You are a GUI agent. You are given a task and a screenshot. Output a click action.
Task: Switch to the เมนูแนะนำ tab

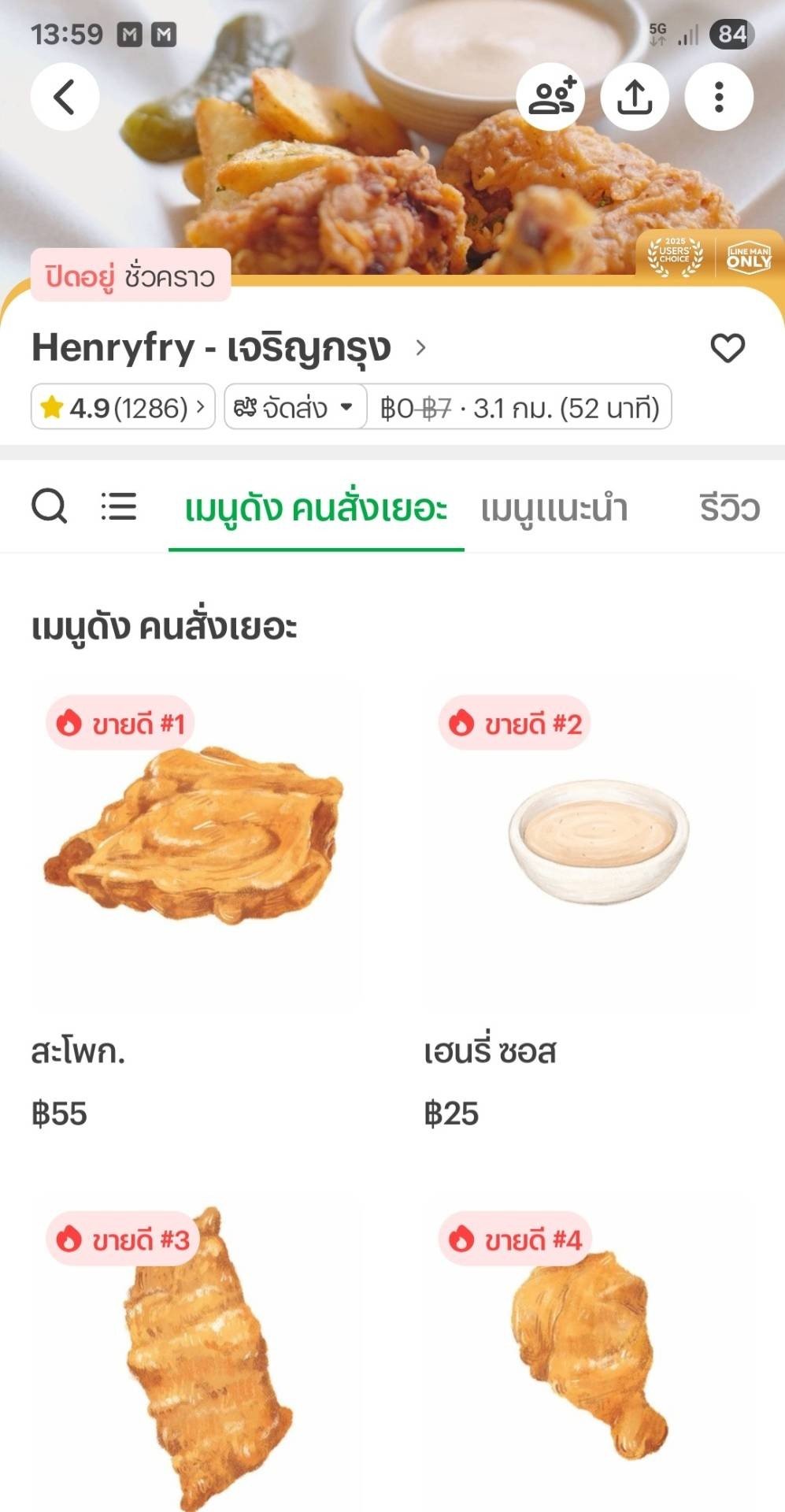[x=554, y=509]
